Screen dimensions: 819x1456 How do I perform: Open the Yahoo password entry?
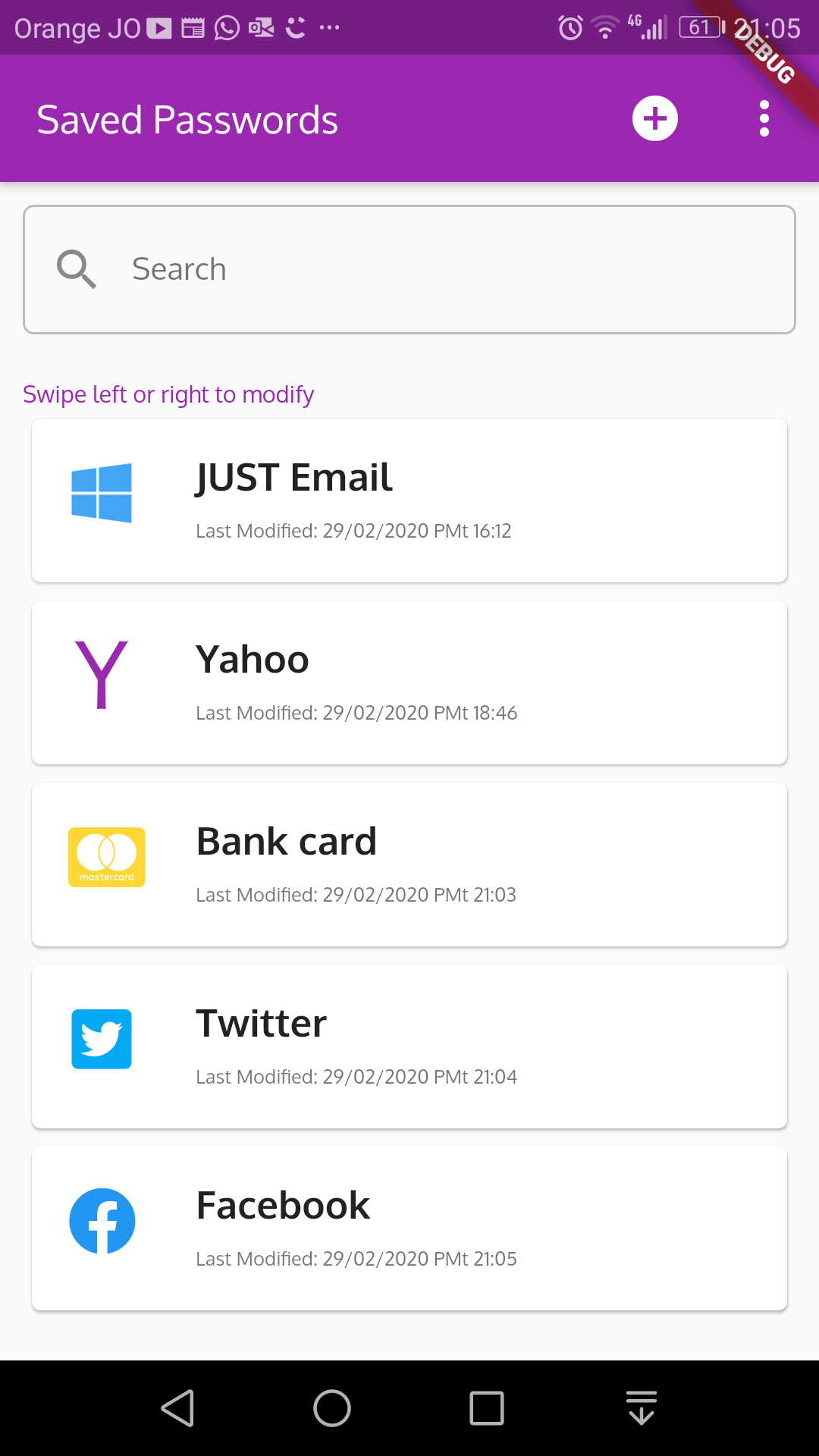409,682
